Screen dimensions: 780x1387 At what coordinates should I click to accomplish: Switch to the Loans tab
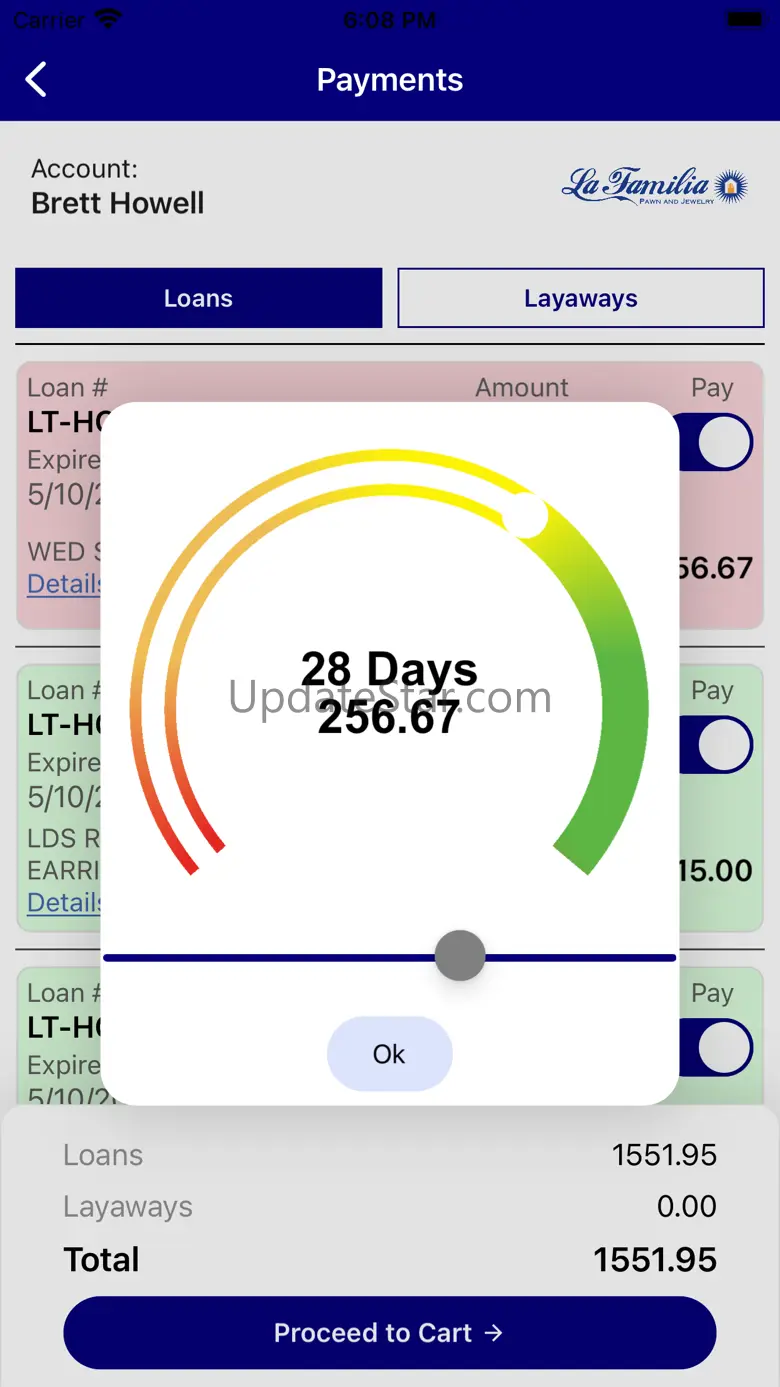(x=198, y=298)
